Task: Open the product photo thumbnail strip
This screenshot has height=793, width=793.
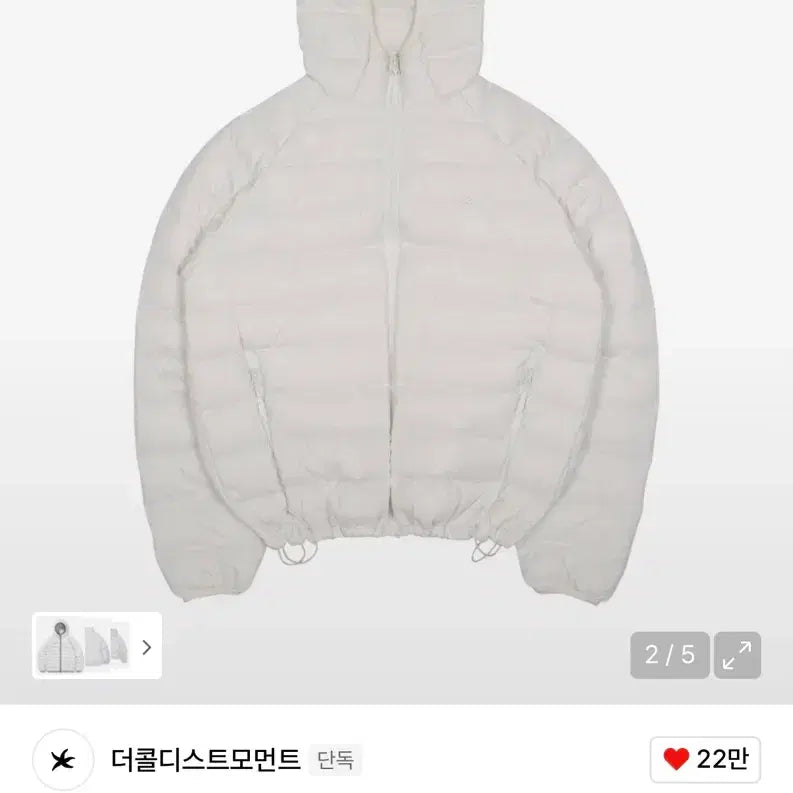Action: click(97, 646)
